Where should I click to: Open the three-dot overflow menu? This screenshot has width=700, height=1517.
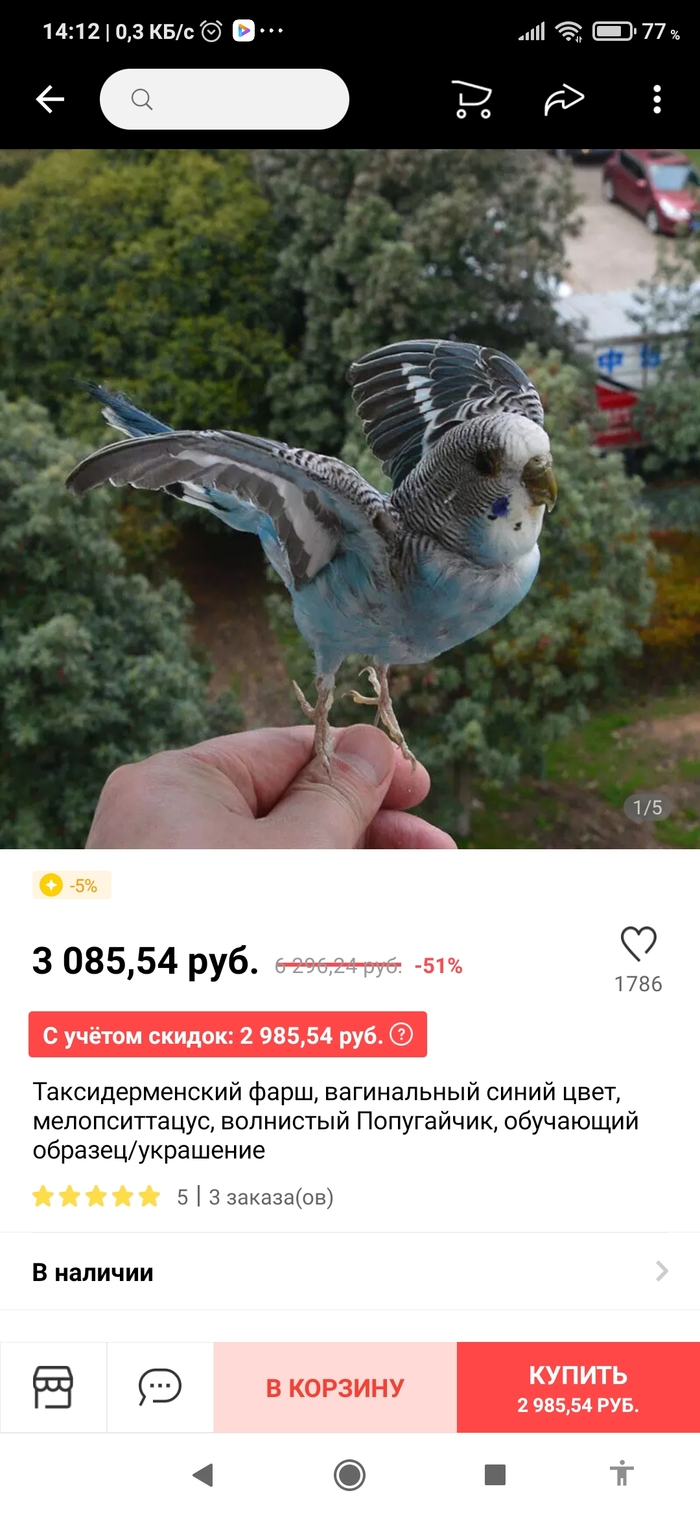(x=656, y=99)
